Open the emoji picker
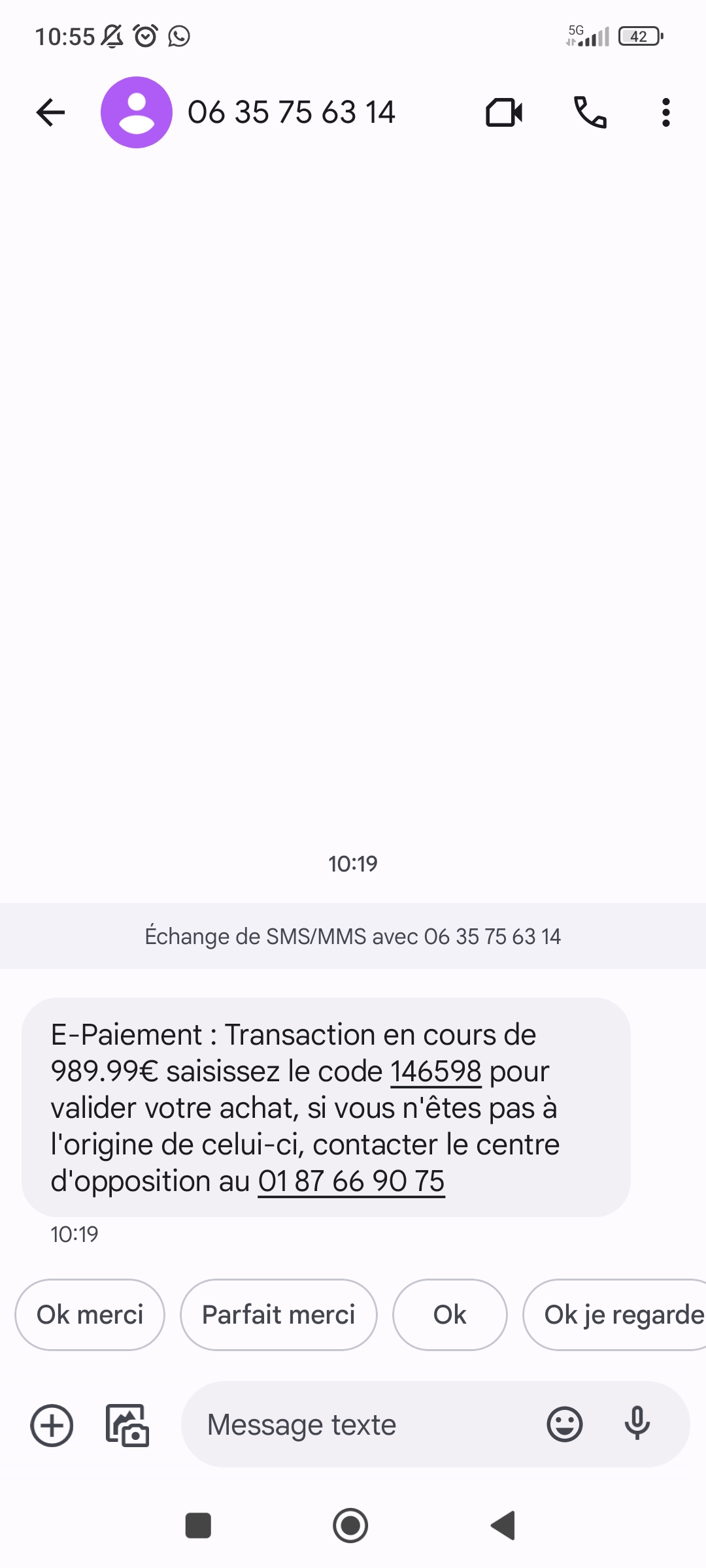The height and width of the screenshot is (1568, 706). coord(565,1424)
